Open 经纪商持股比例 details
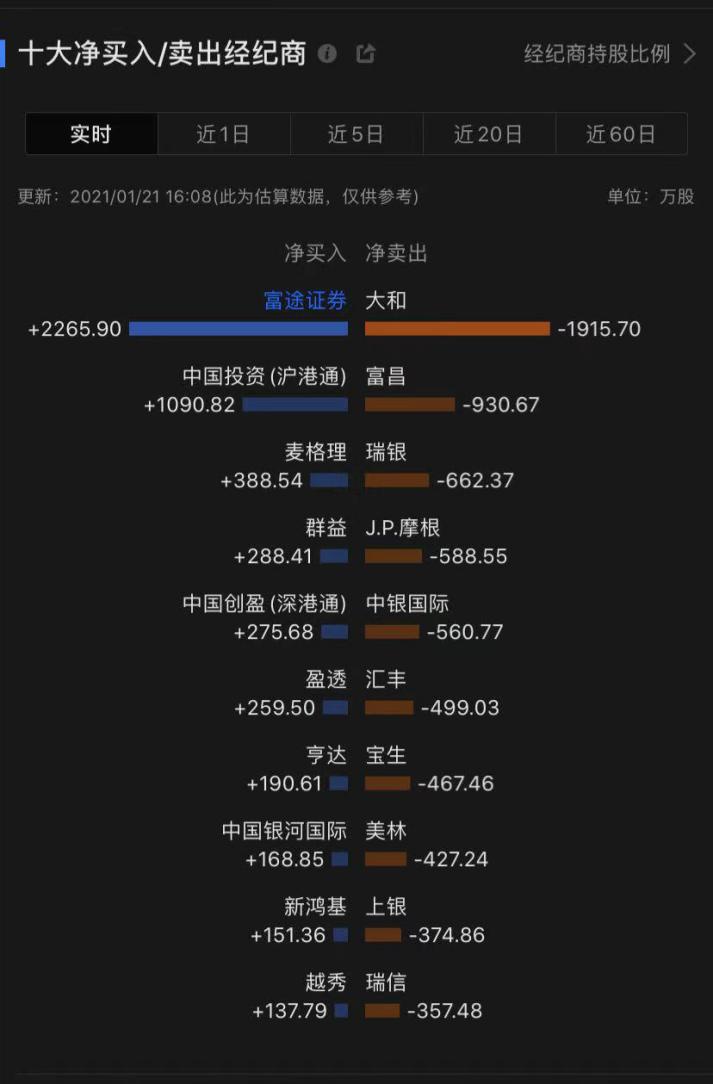 609,54
